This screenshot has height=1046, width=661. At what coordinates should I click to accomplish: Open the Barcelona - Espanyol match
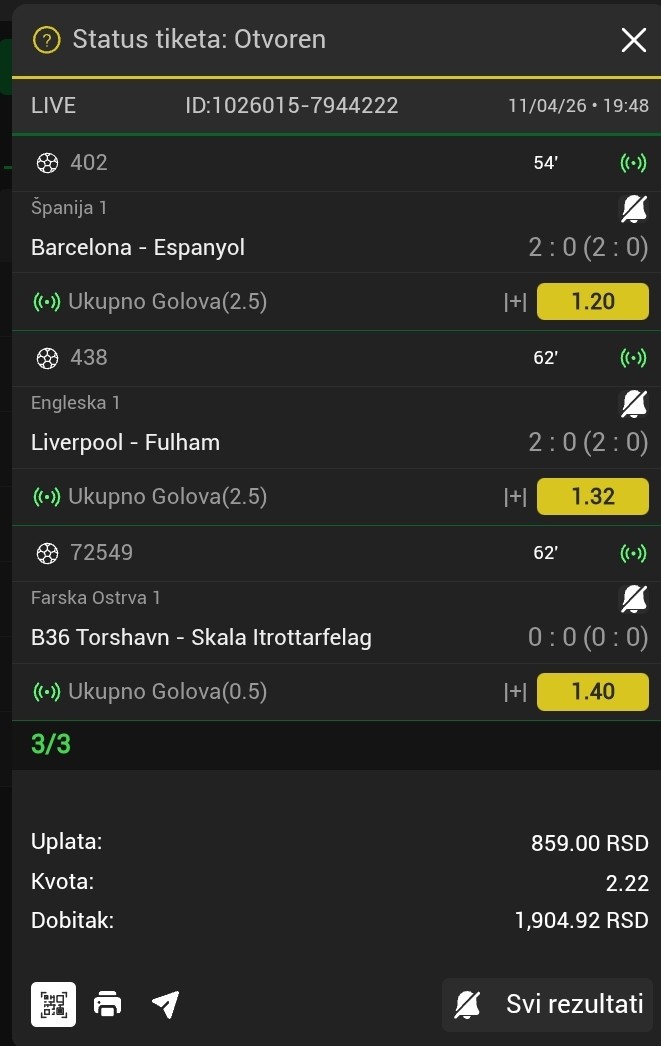click(x=138, y=247)
